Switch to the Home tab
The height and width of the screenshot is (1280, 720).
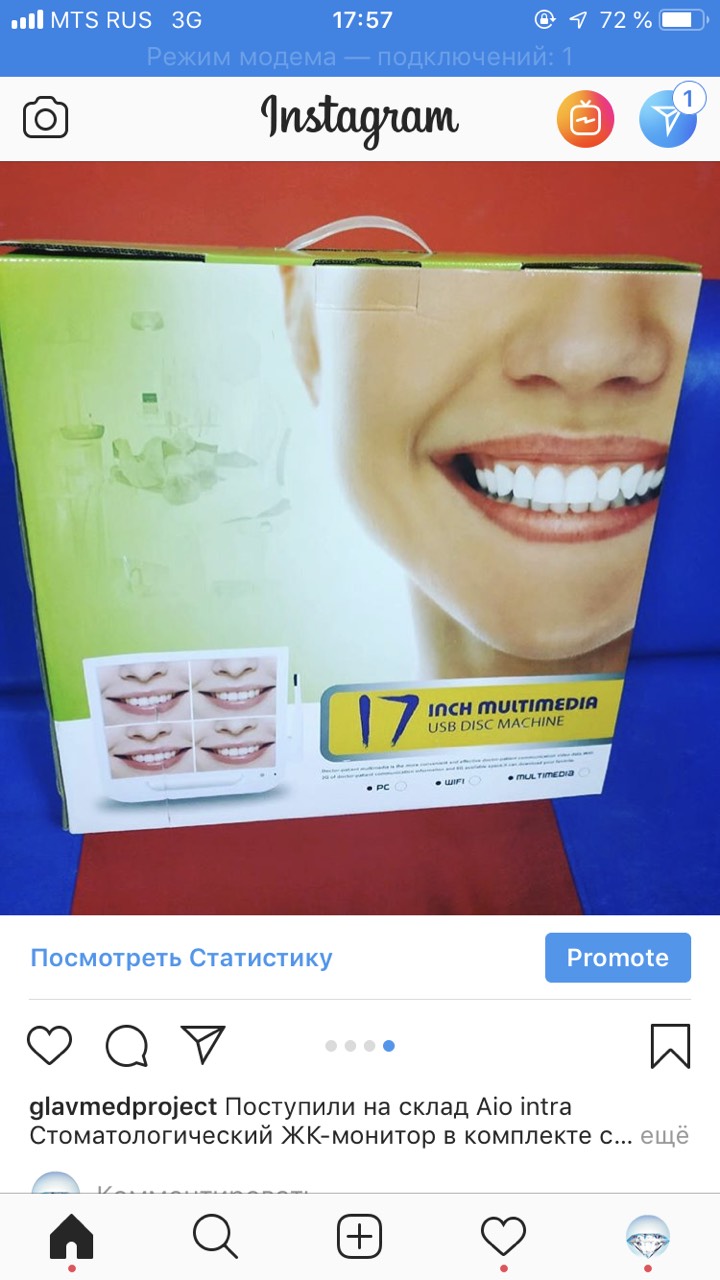pyautogui.click(x=71, y=1239)
